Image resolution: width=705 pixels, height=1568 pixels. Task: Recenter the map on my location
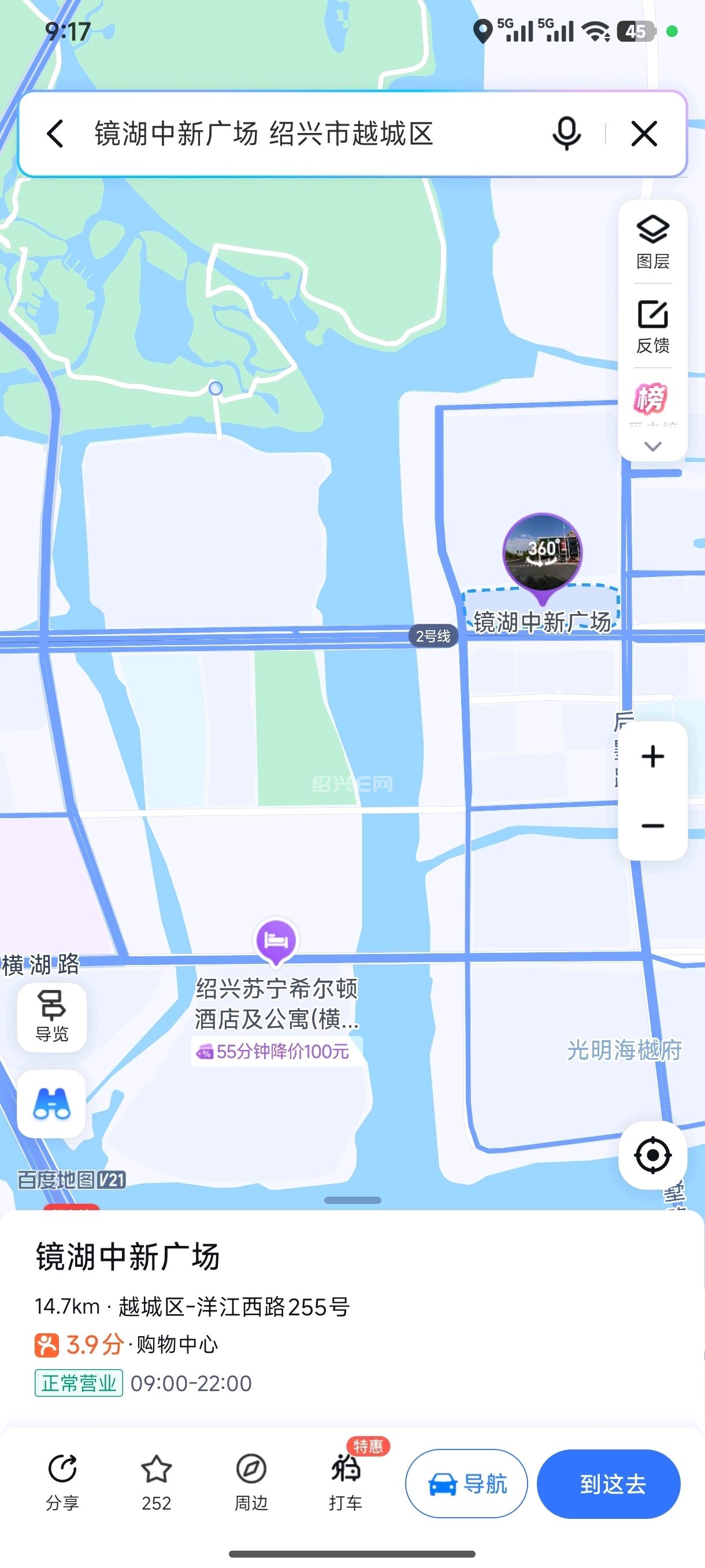(x=652, y=1155)
